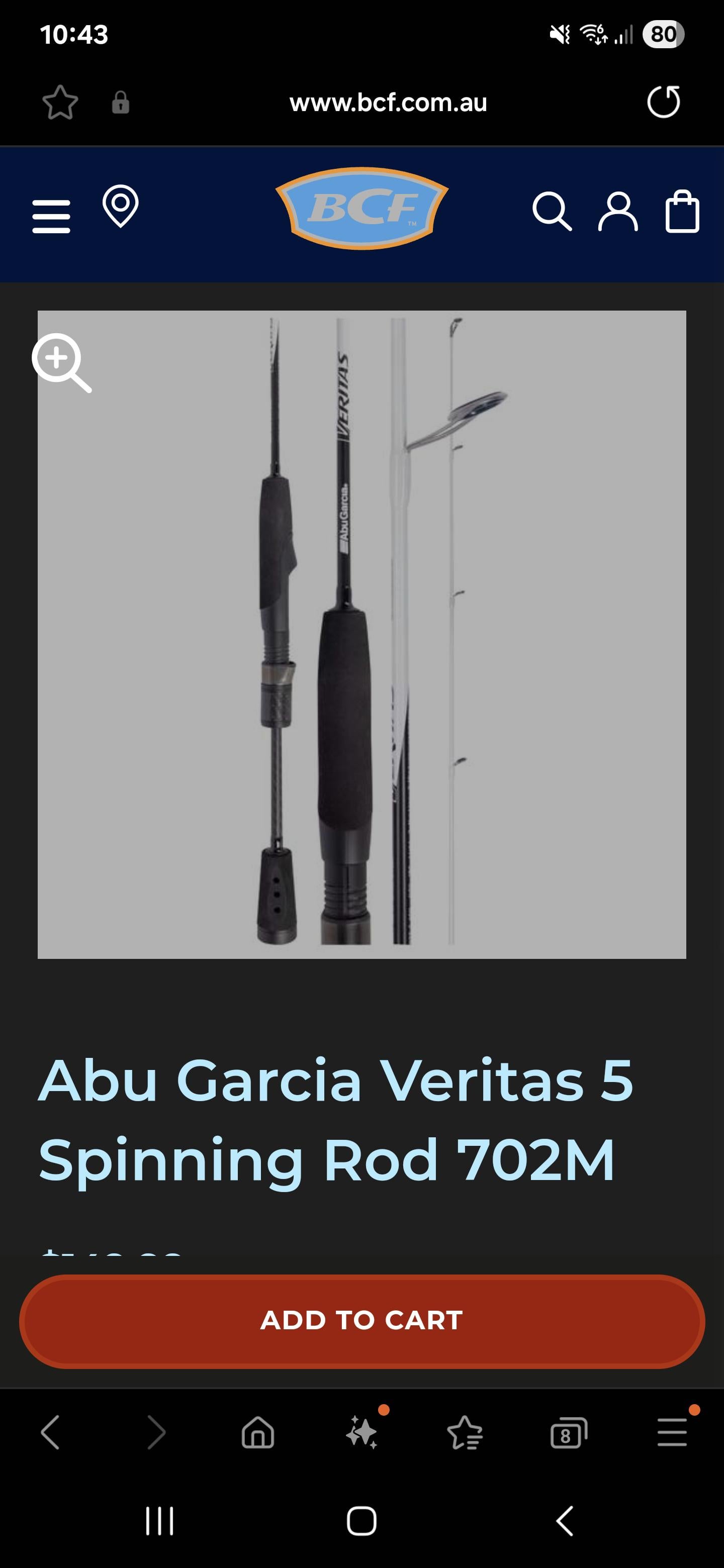
Task: View the shopping bag cart
Action: pos(681,212)
